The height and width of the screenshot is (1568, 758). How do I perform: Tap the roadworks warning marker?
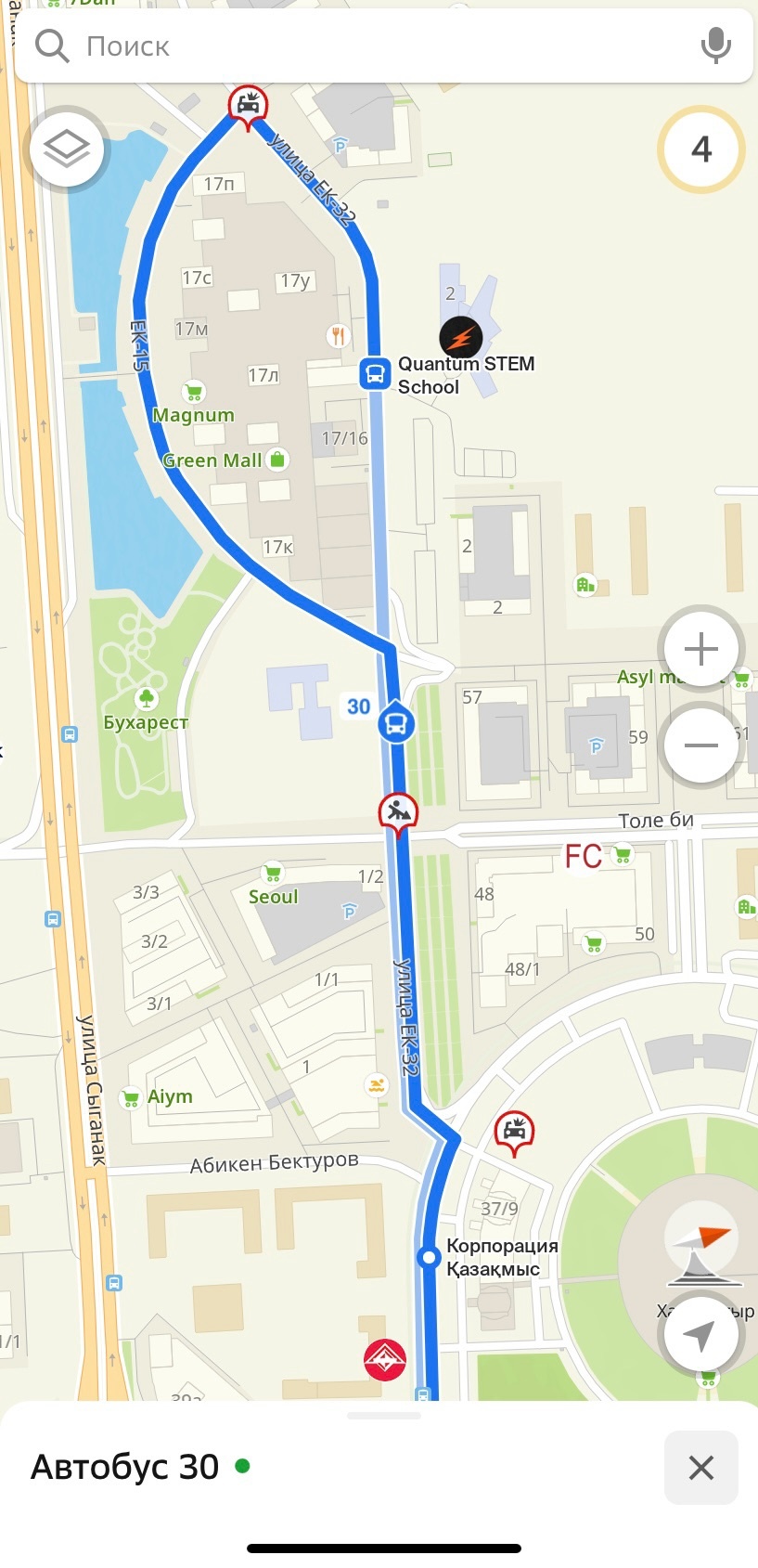pyautogui.click(x=399, y=812)
